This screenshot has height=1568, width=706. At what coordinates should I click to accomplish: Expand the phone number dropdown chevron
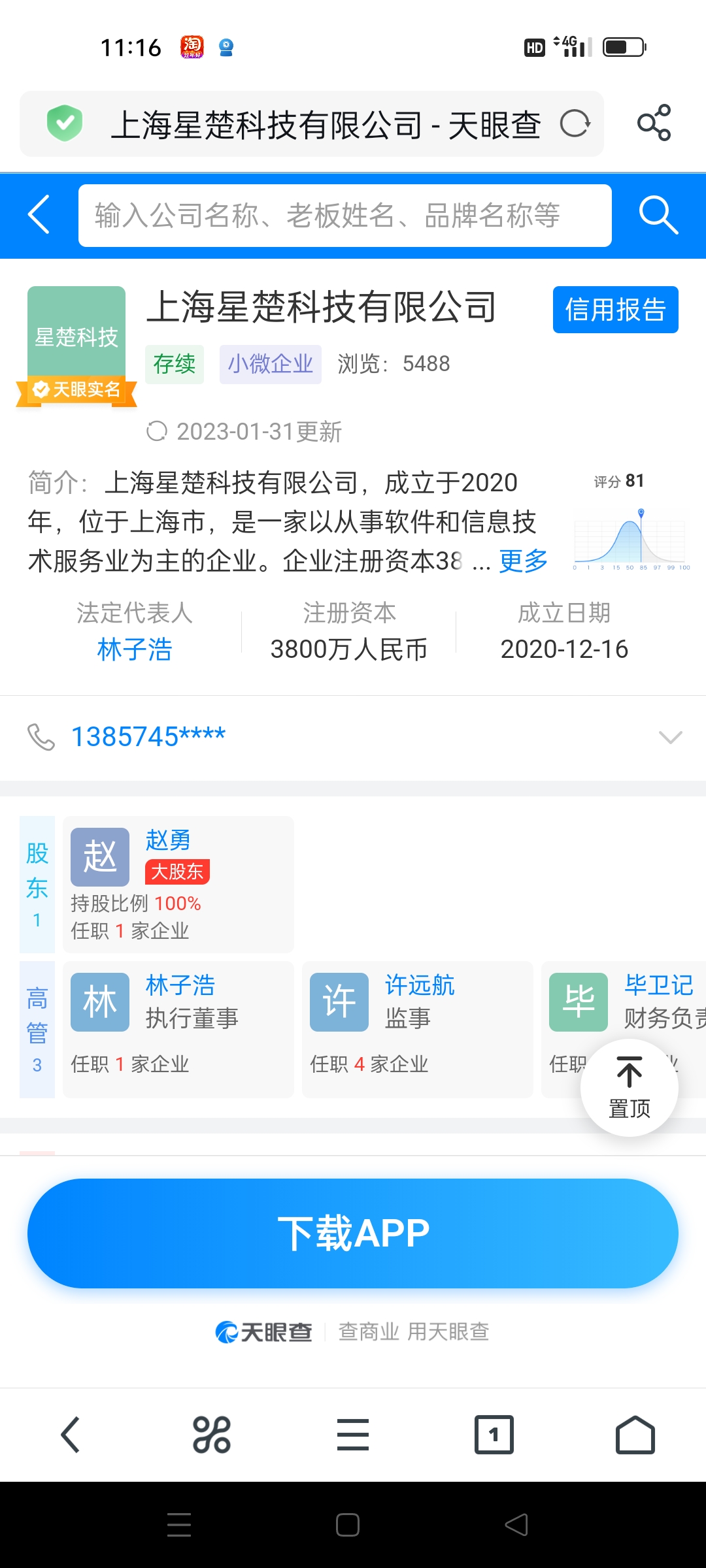(671, 738)
